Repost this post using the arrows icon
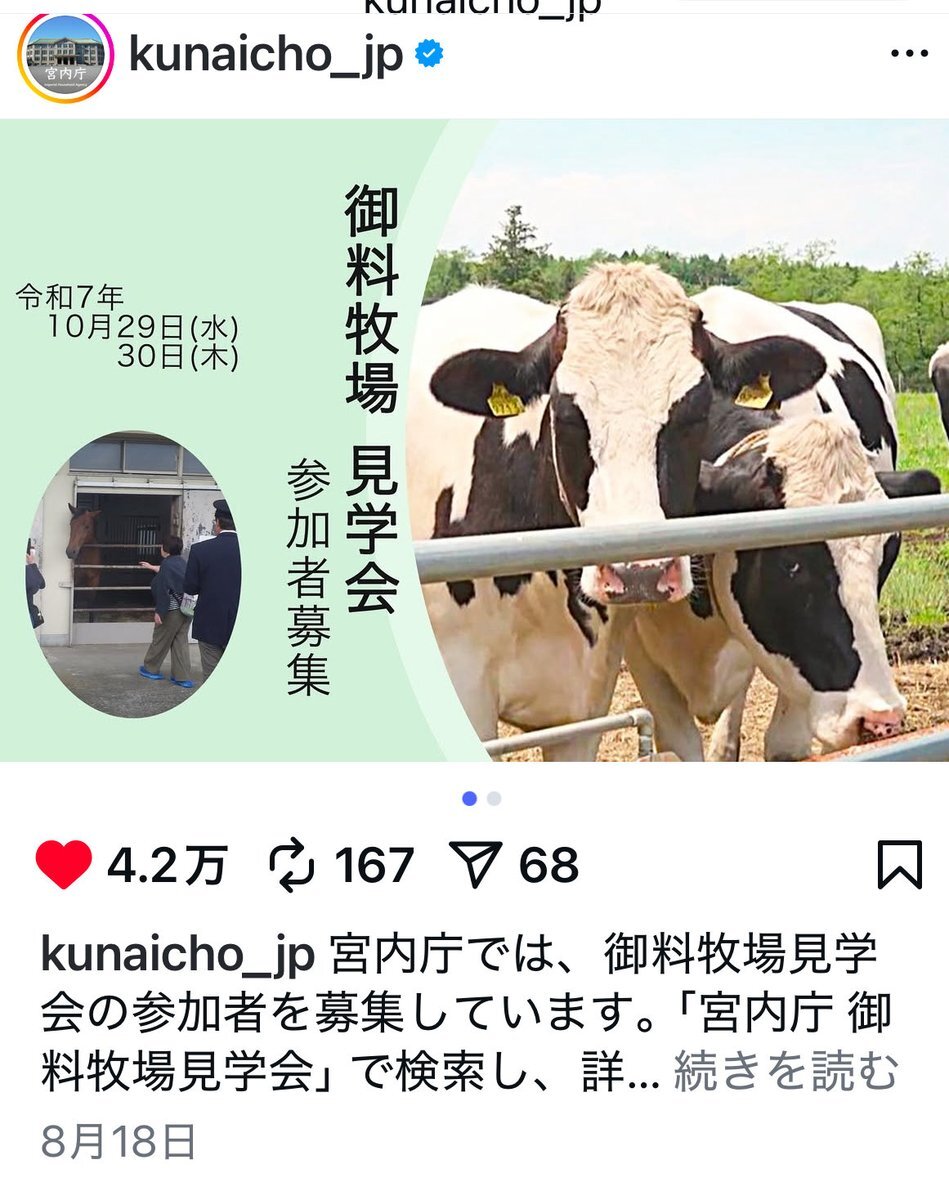The height and width of the screenshot is (1200, 949). click(292, 866)
